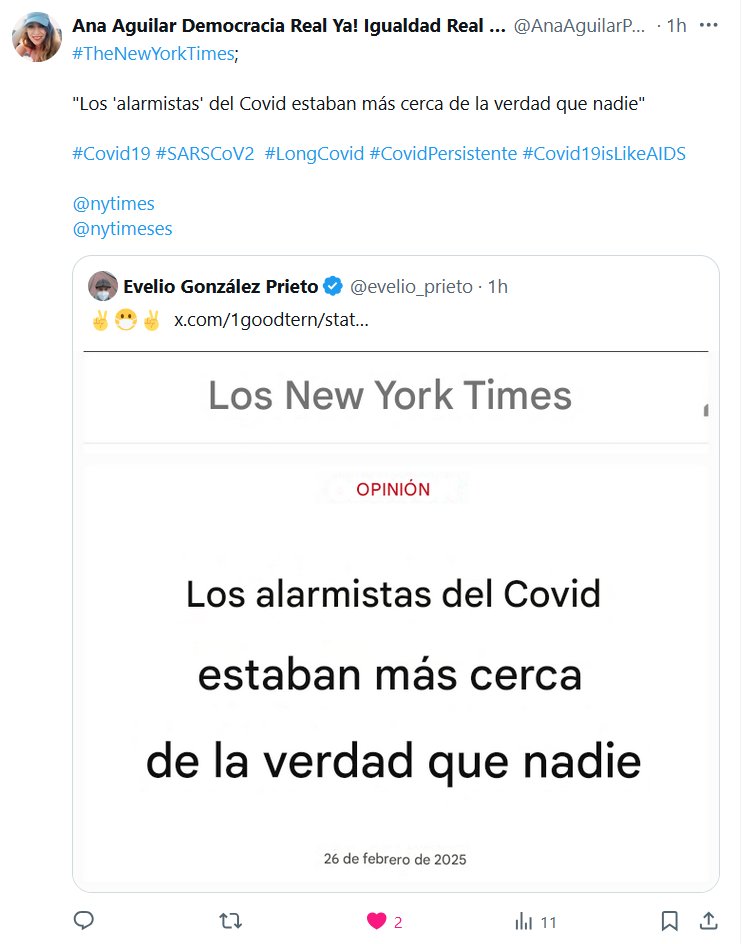Bookmark Ana Aguilar's post

click(x=670, y=921)
